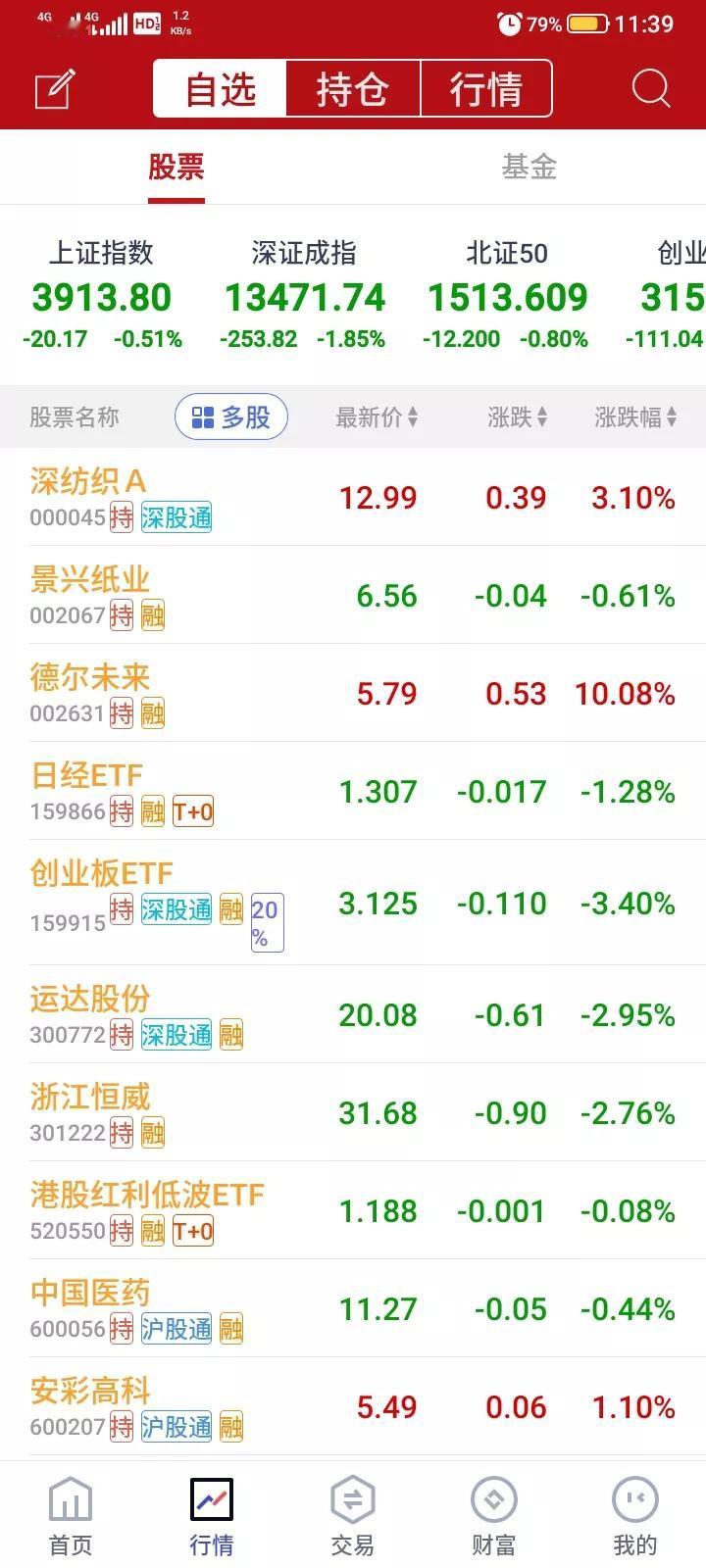Tap the 多股 multi-stock button
Screen dimensions: 706x1568
(x=231, y=417)
